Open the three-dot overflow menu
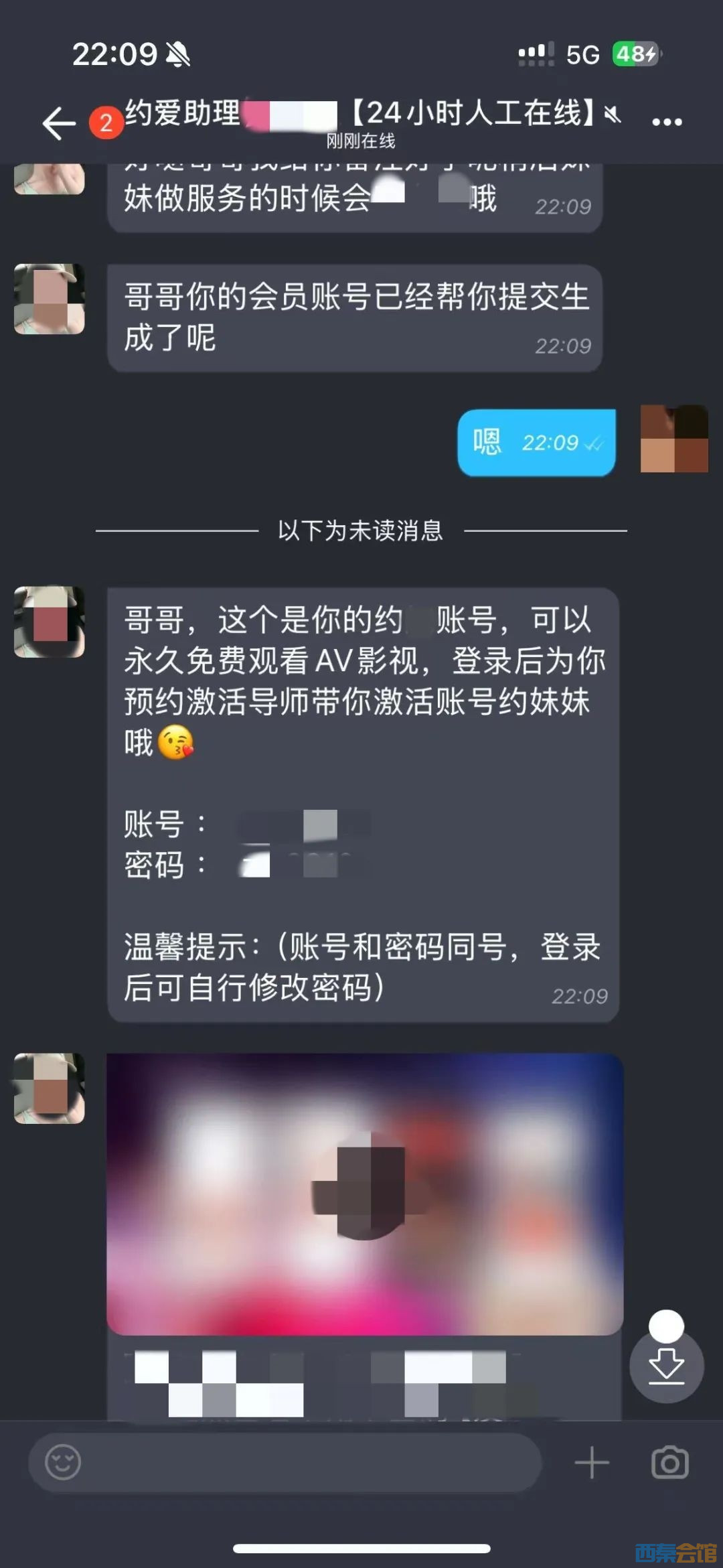Screen dimensions: 723x1568 point(667,122)
